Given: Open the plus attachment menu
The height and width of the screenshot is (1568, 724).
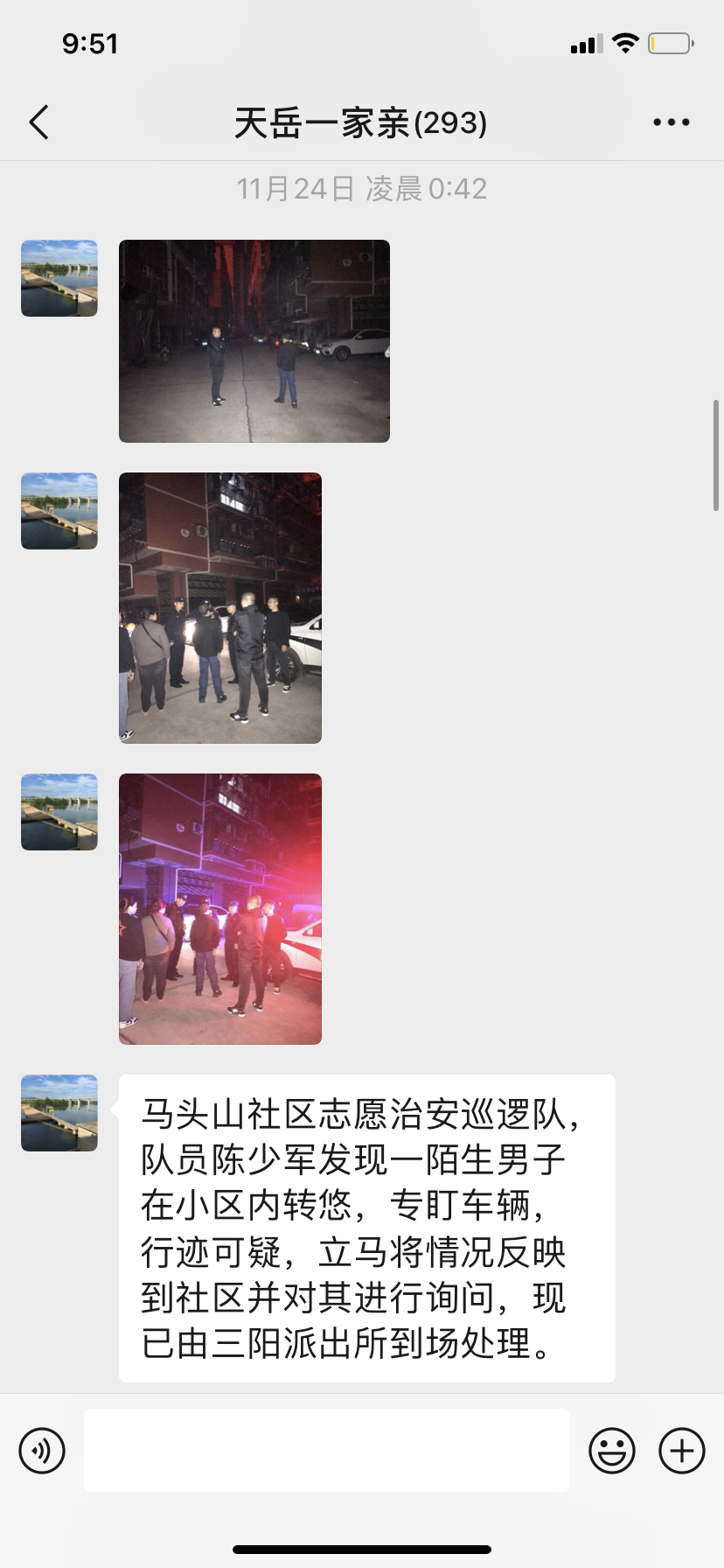Looking at the screenshot, I should click(681, 1450).
